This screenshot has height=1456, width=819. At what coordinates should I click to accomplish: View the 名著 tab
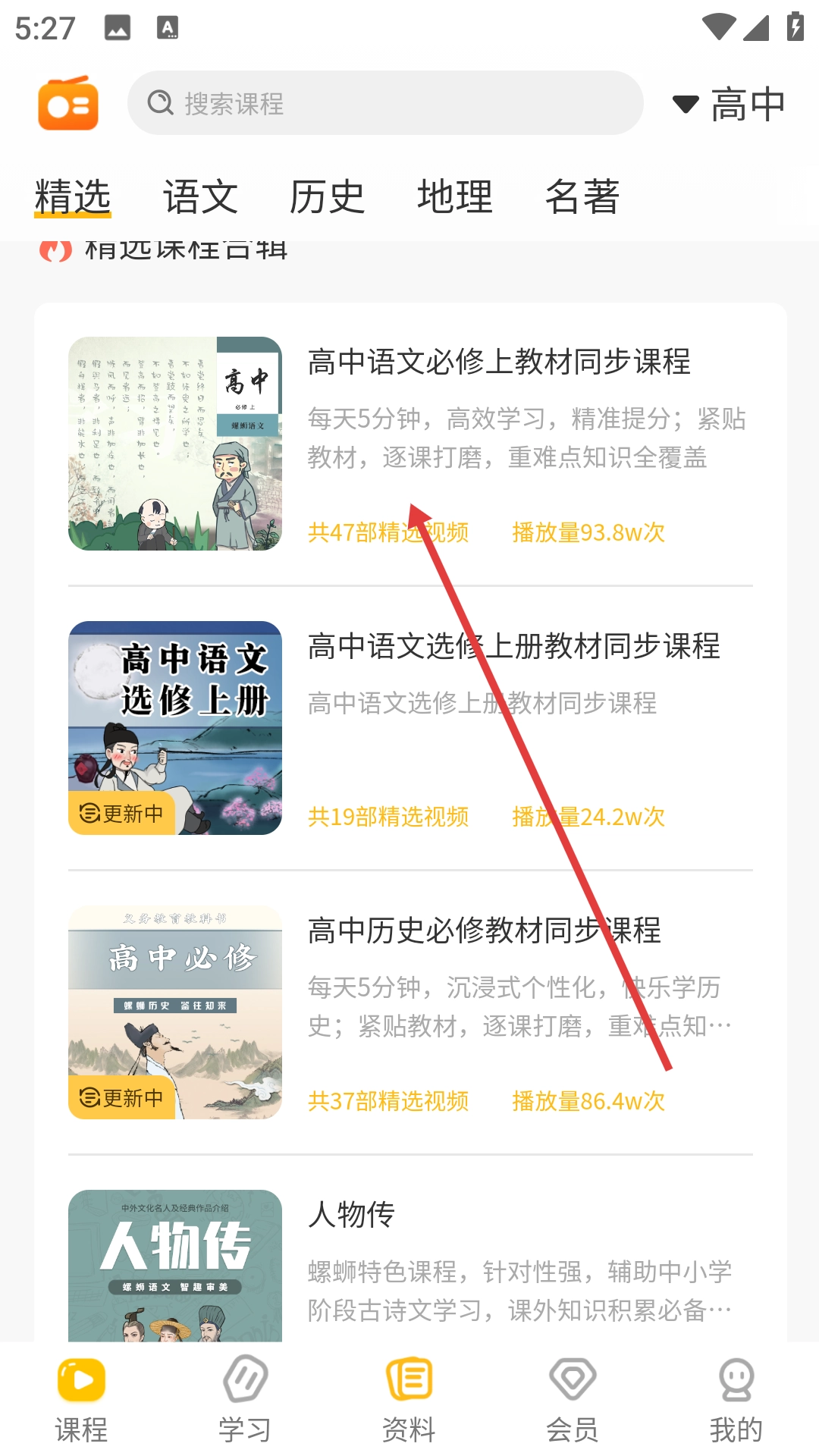[x=582, y=197]
